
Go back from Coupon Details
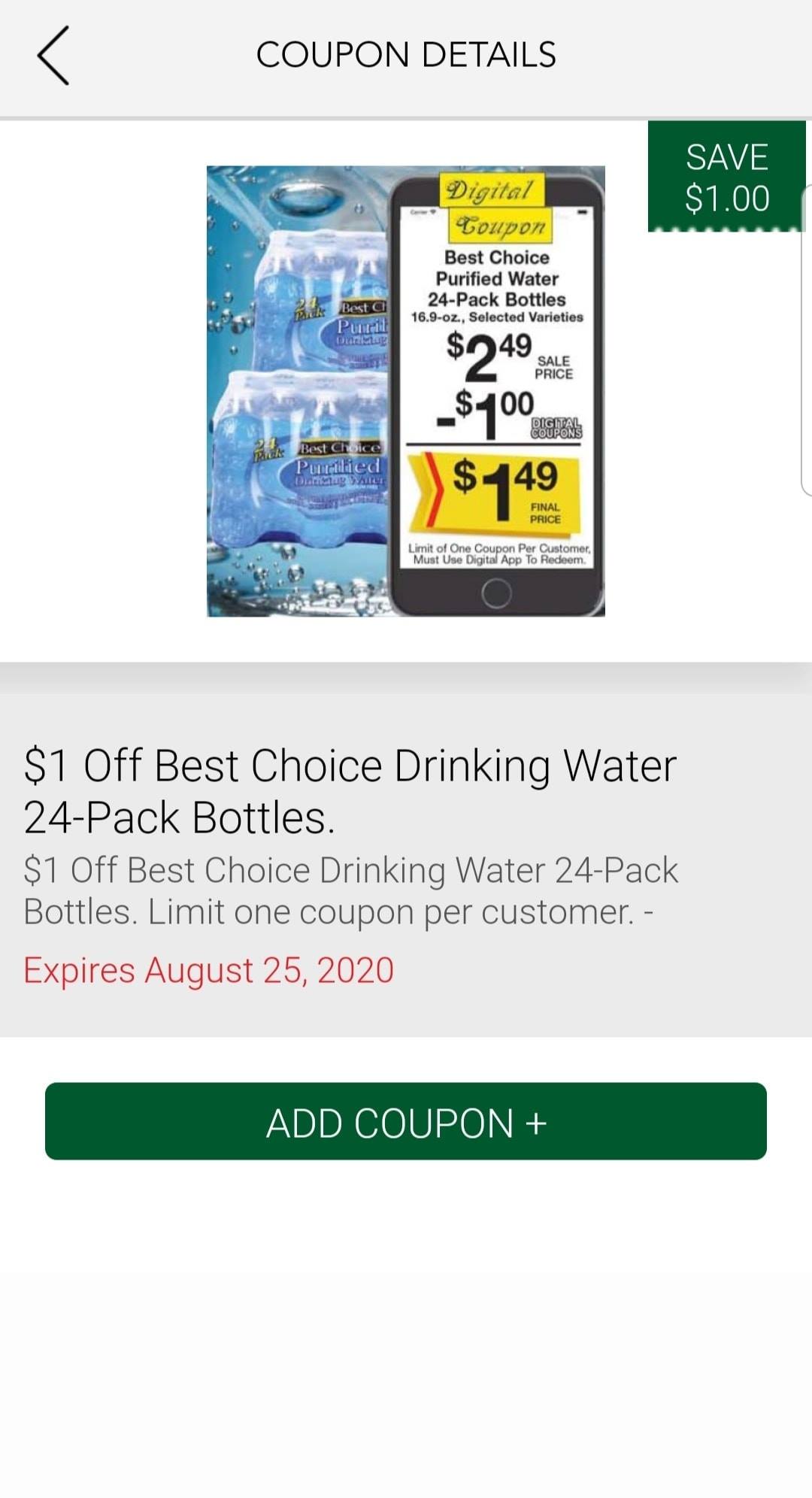53,56
